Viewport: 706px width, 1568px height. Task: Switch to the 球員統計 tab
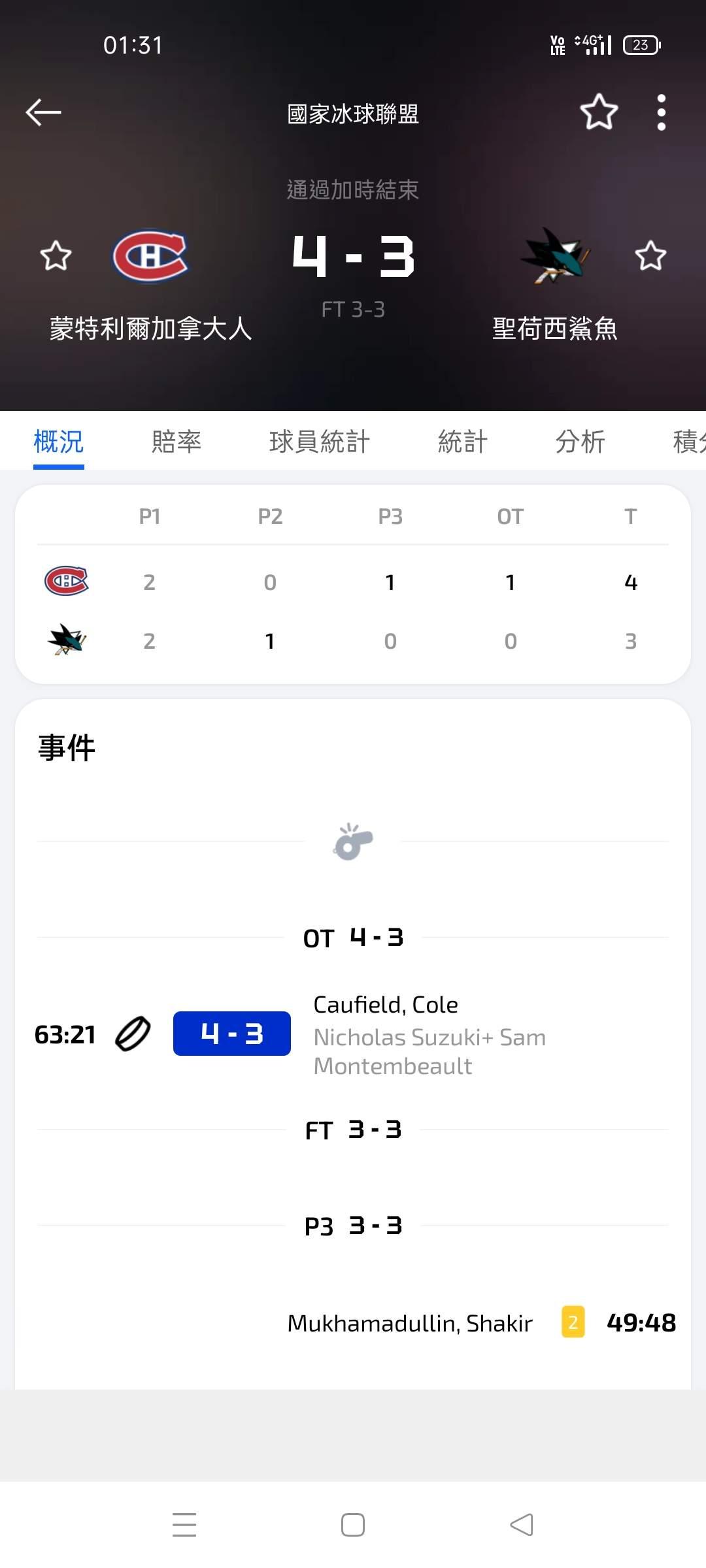(320, 442)
